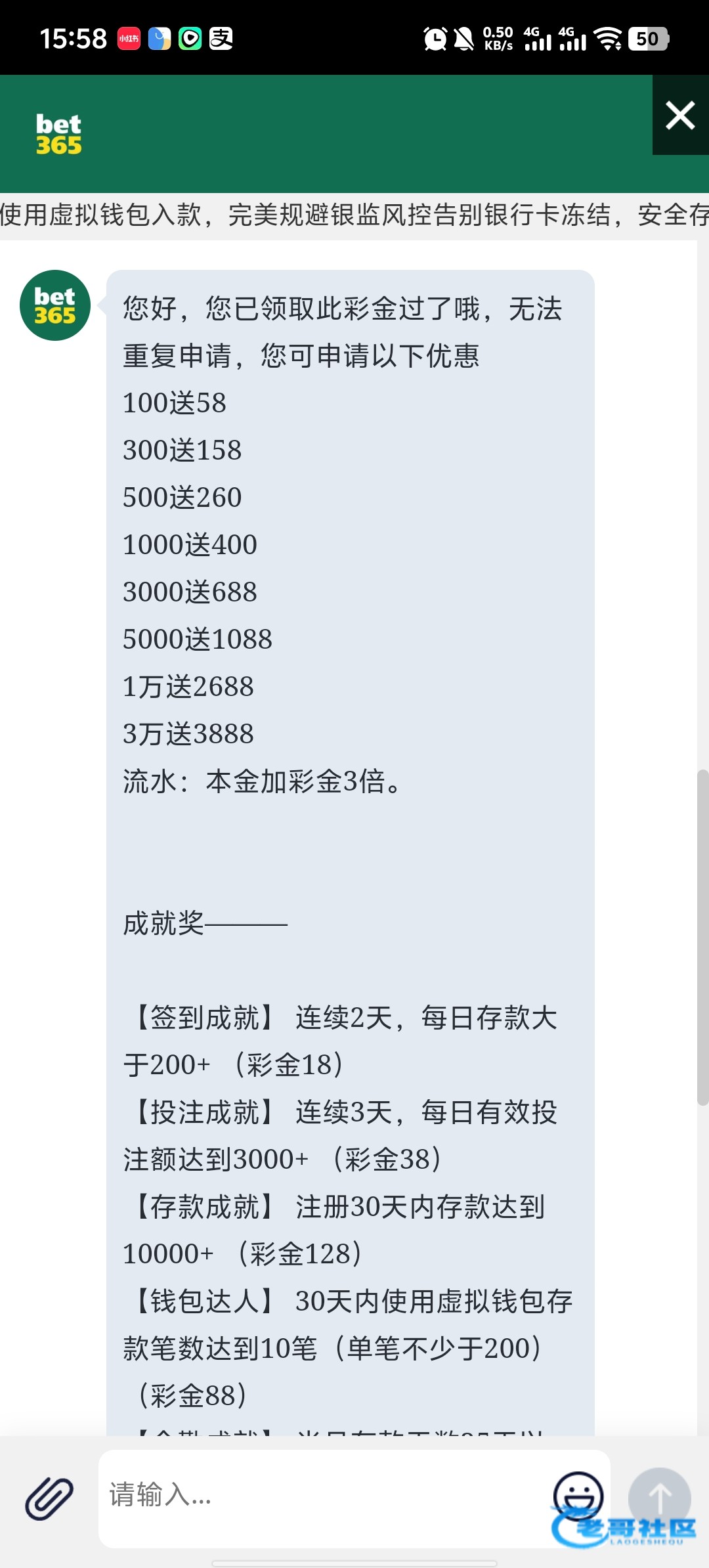Close the bet365 chat window
The image size is (709, 1568).
click(x=680, y=116)
